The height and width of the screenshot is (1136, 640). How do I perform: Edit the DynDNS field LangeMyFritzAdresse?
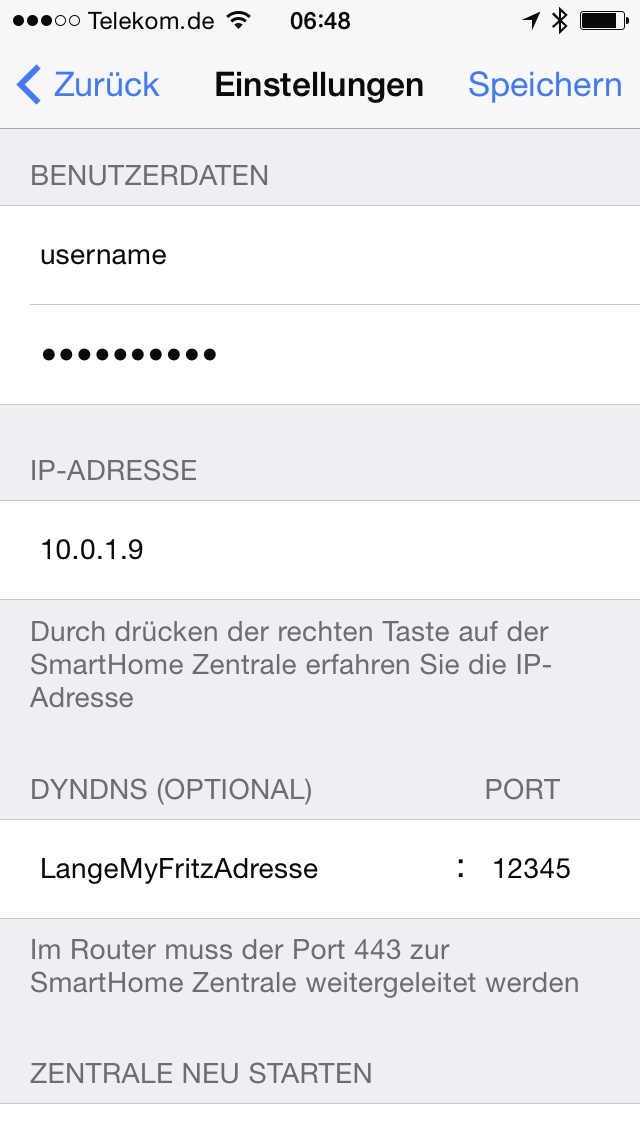click(x=239, y=869)
